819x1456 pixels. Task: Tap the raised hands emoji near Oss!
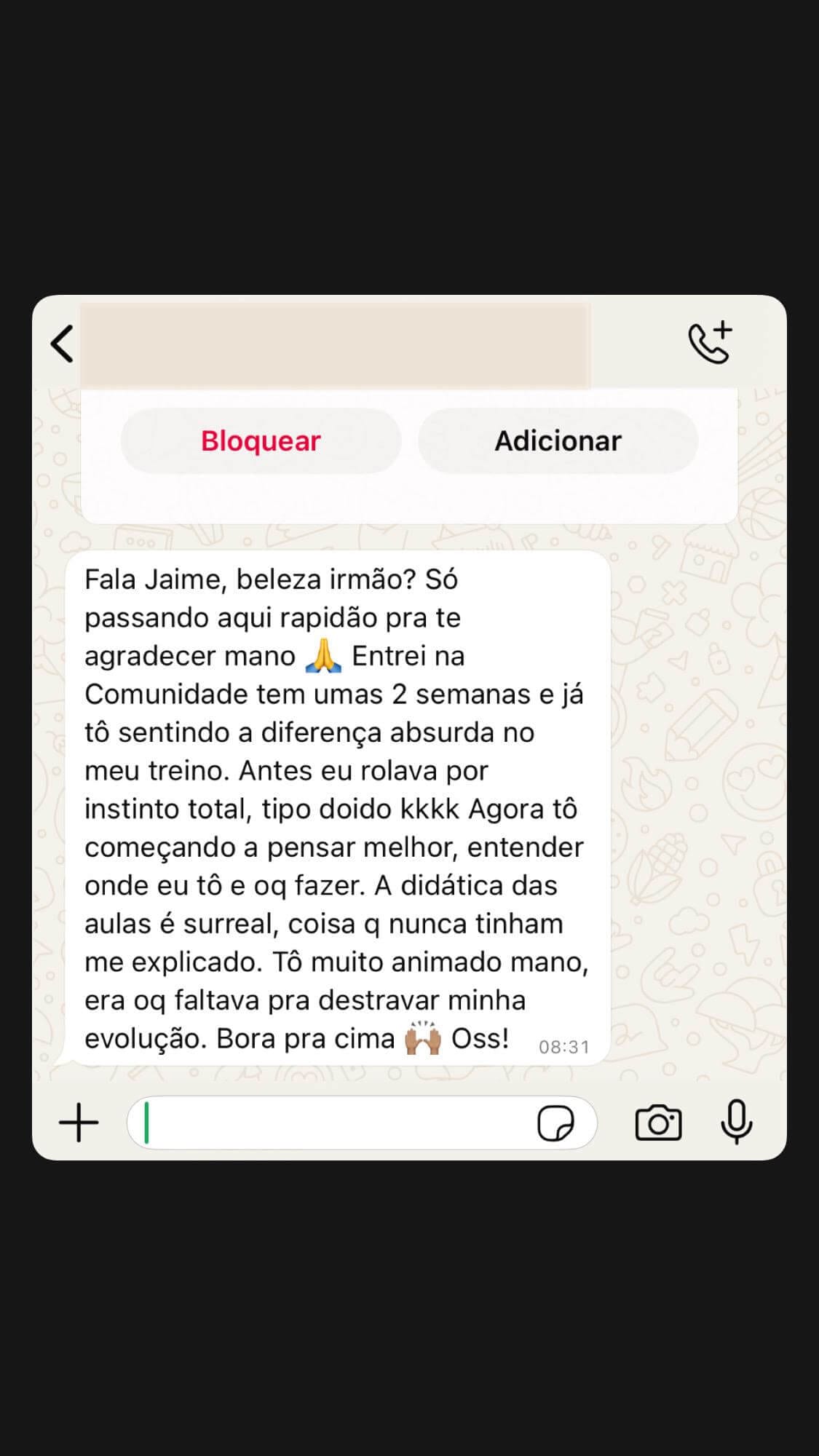pyautogui.click(x=423, y=1037)
